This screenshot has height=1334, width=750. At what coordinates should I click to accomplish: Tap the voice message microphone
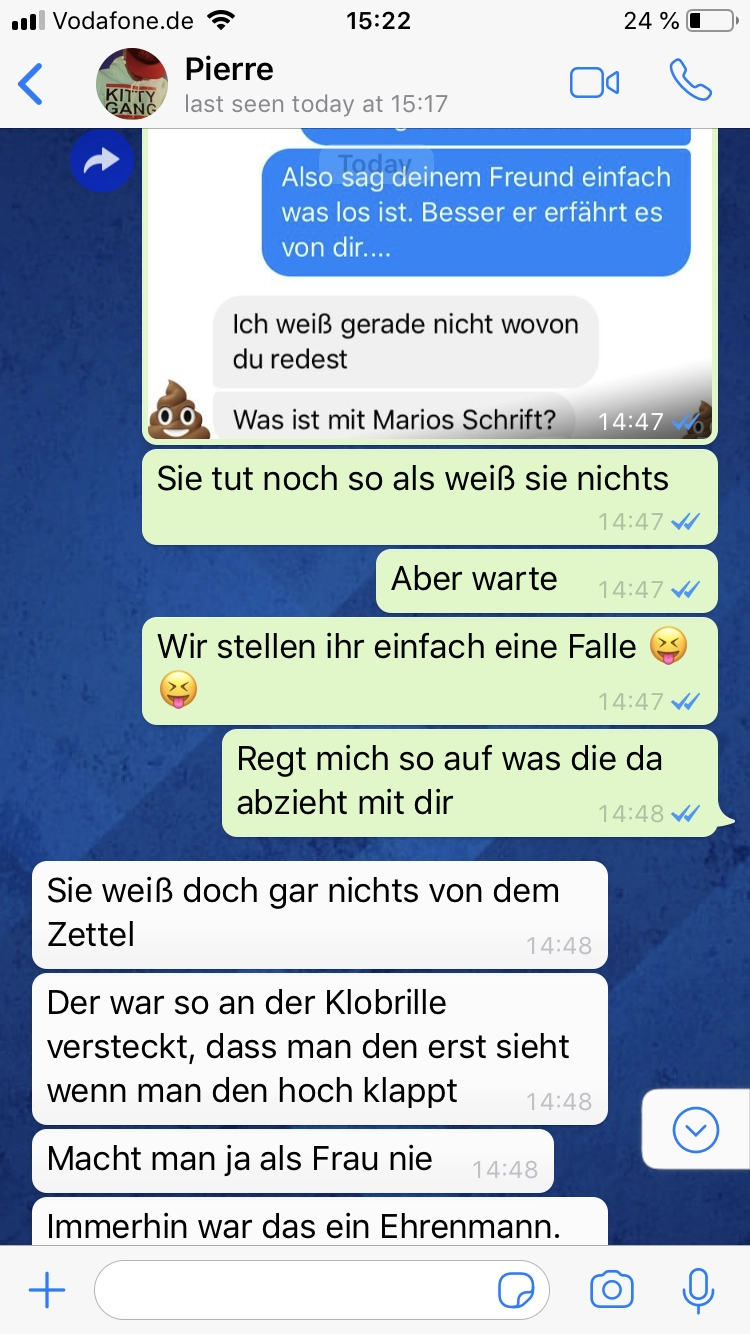point(698,1290)
